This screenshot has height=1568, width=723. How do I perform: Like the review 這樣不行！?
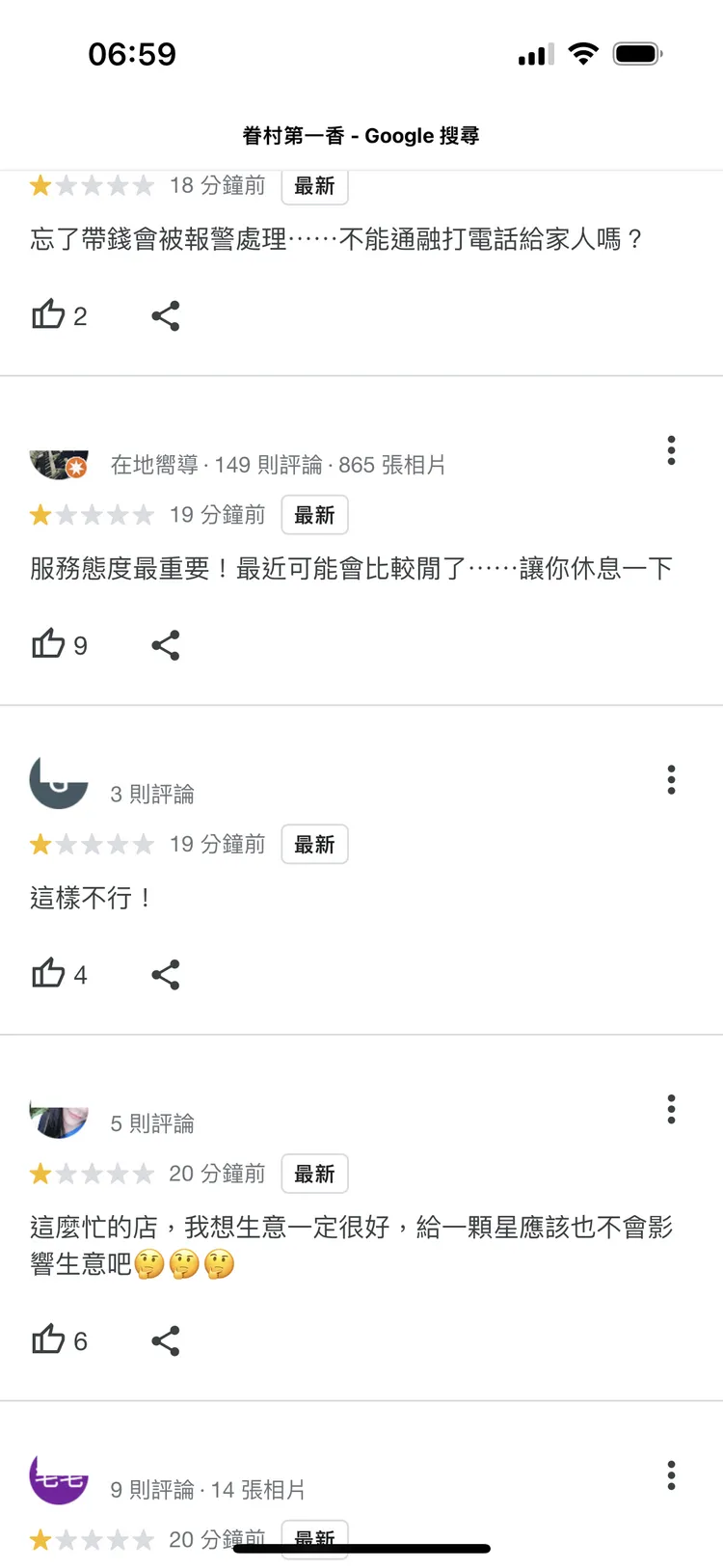click(x=48, y=974)
